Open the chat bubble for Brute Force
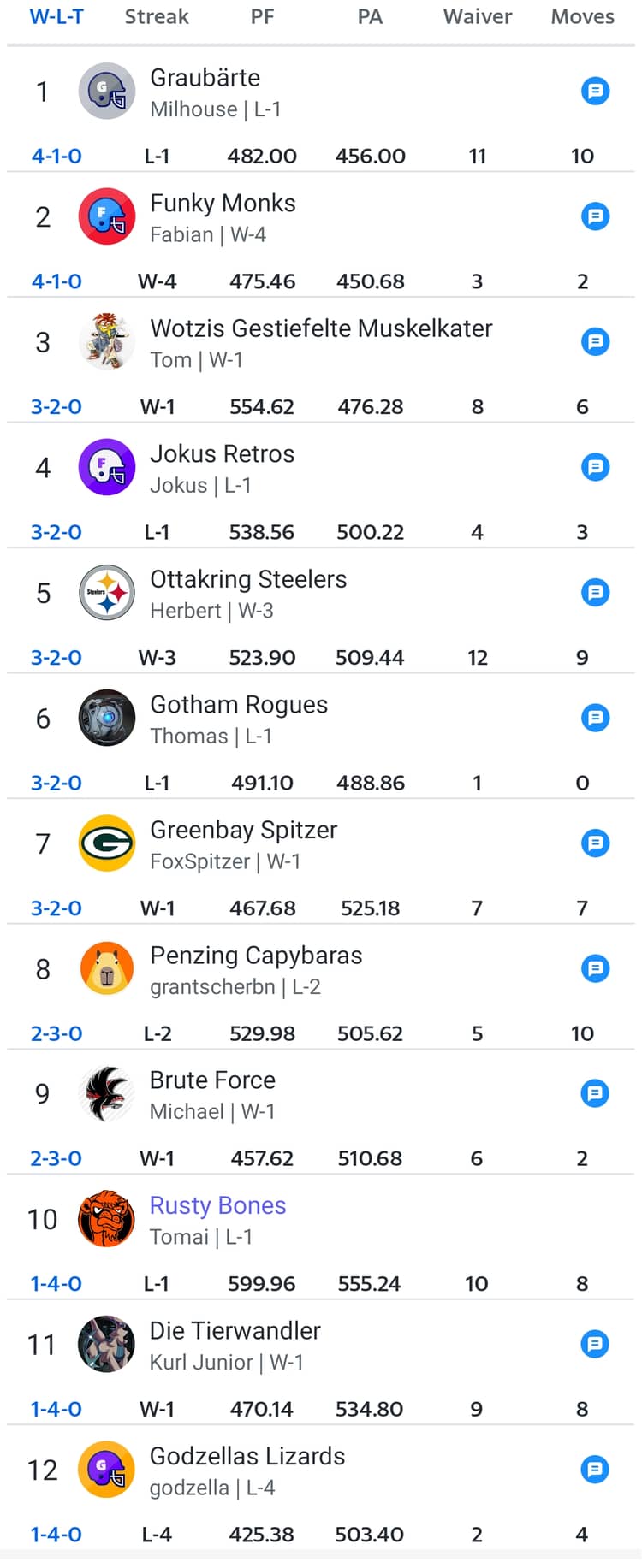642x1568 pixels. tap(595, 1093)
